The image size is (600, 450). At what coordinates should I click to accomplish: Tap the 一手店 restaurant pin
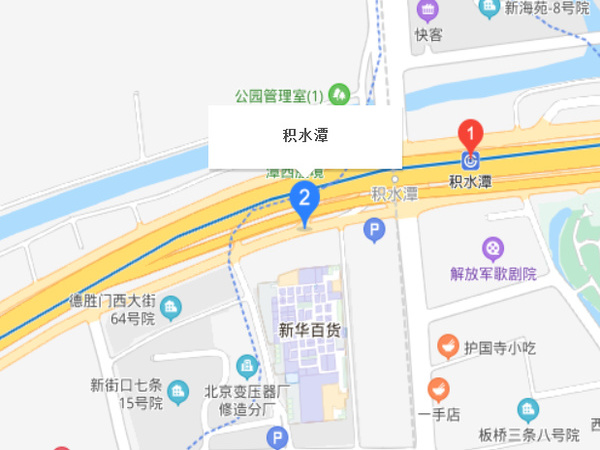(x=438, y=390)
